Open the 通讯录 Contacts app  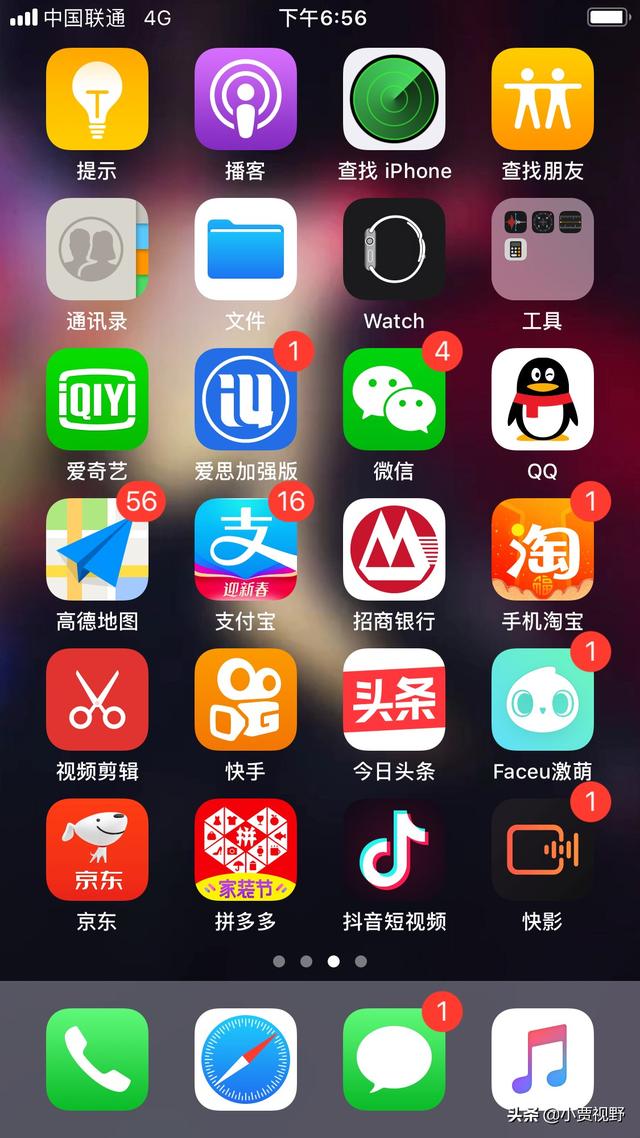click(x=97, y=249)
